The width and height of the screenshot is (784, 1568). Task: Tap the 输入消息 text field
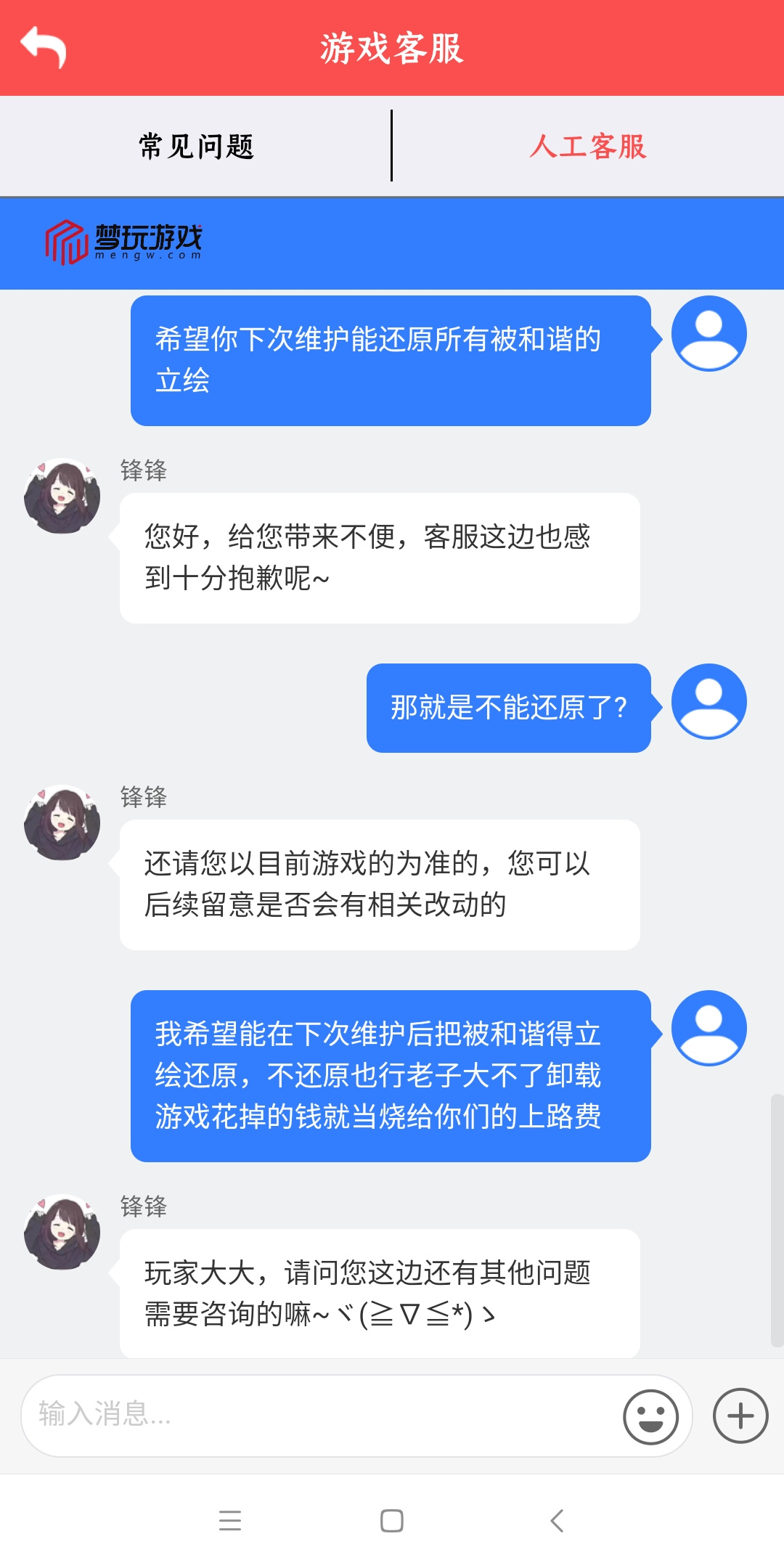point(319,1415)
